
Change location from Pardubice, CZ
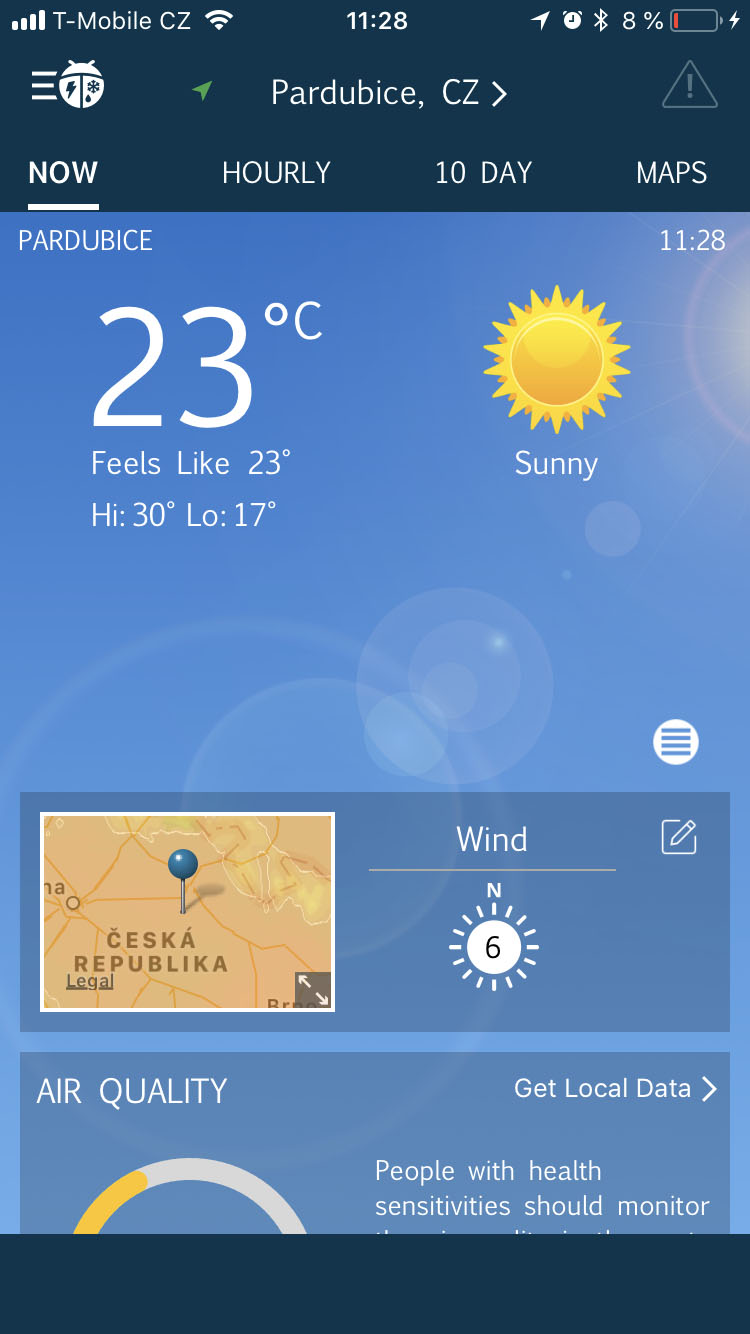tap(389, 93)
